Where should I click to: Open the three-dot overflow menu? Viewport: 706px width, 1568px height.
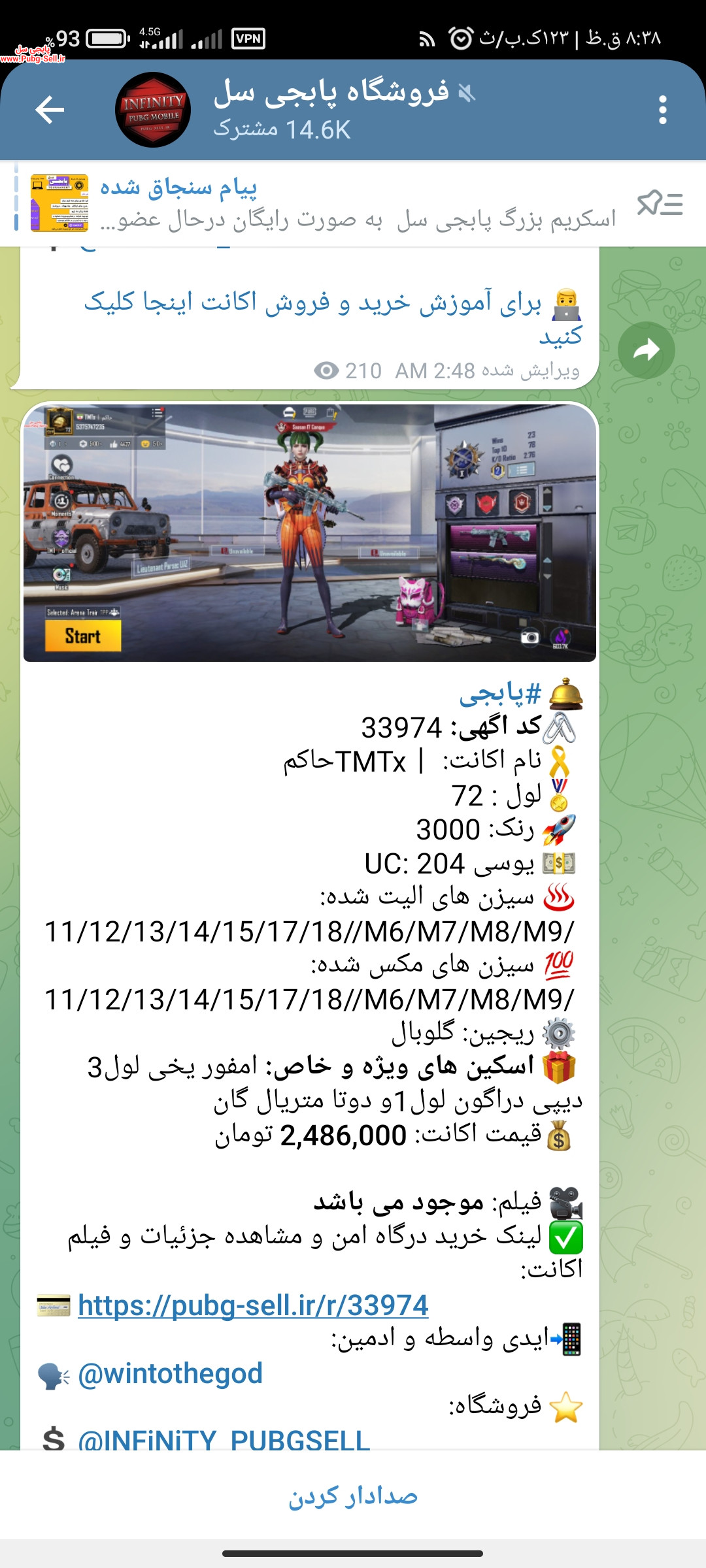662,110
